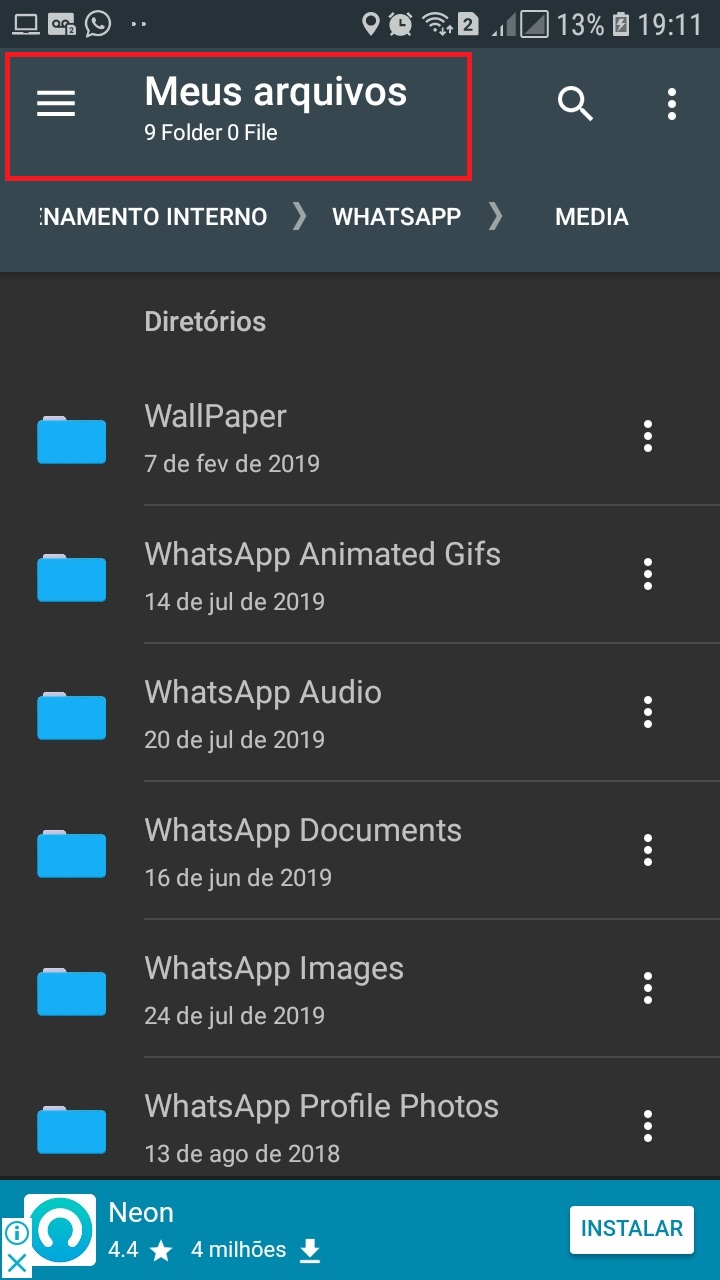Screen dimensions: 720x1280
Task: Open the WhatsApp Audio folder
Action: (300, 713)
